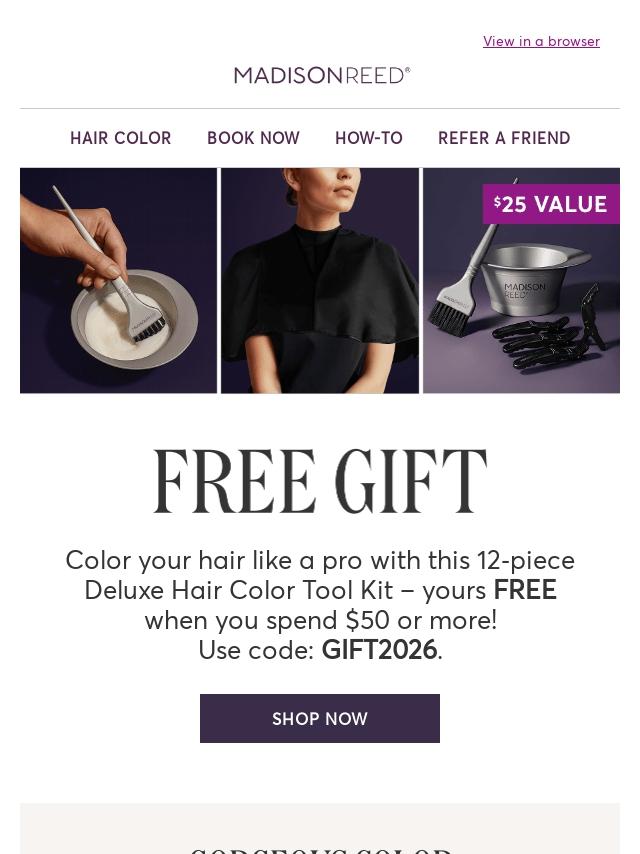Screen dimensions: 640x854
Task: Open the View in a browser link
Action: (x=541, y=41)
